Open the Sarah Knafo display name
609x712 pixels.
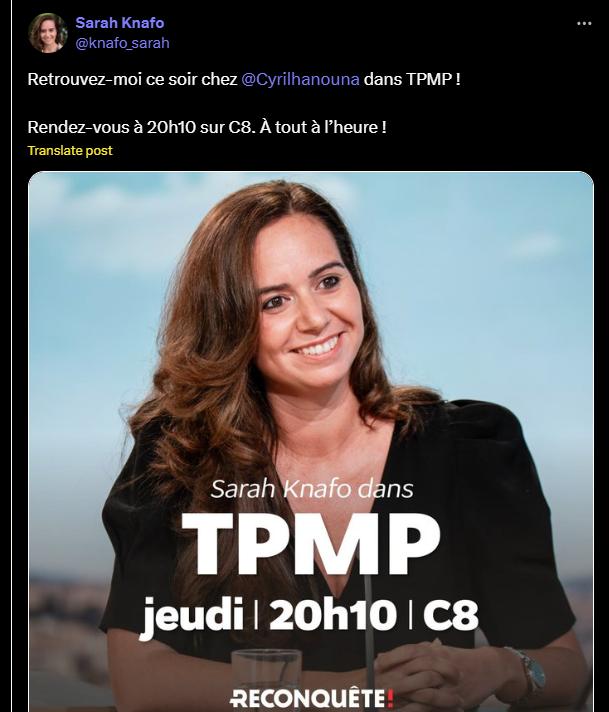[119, 23]
